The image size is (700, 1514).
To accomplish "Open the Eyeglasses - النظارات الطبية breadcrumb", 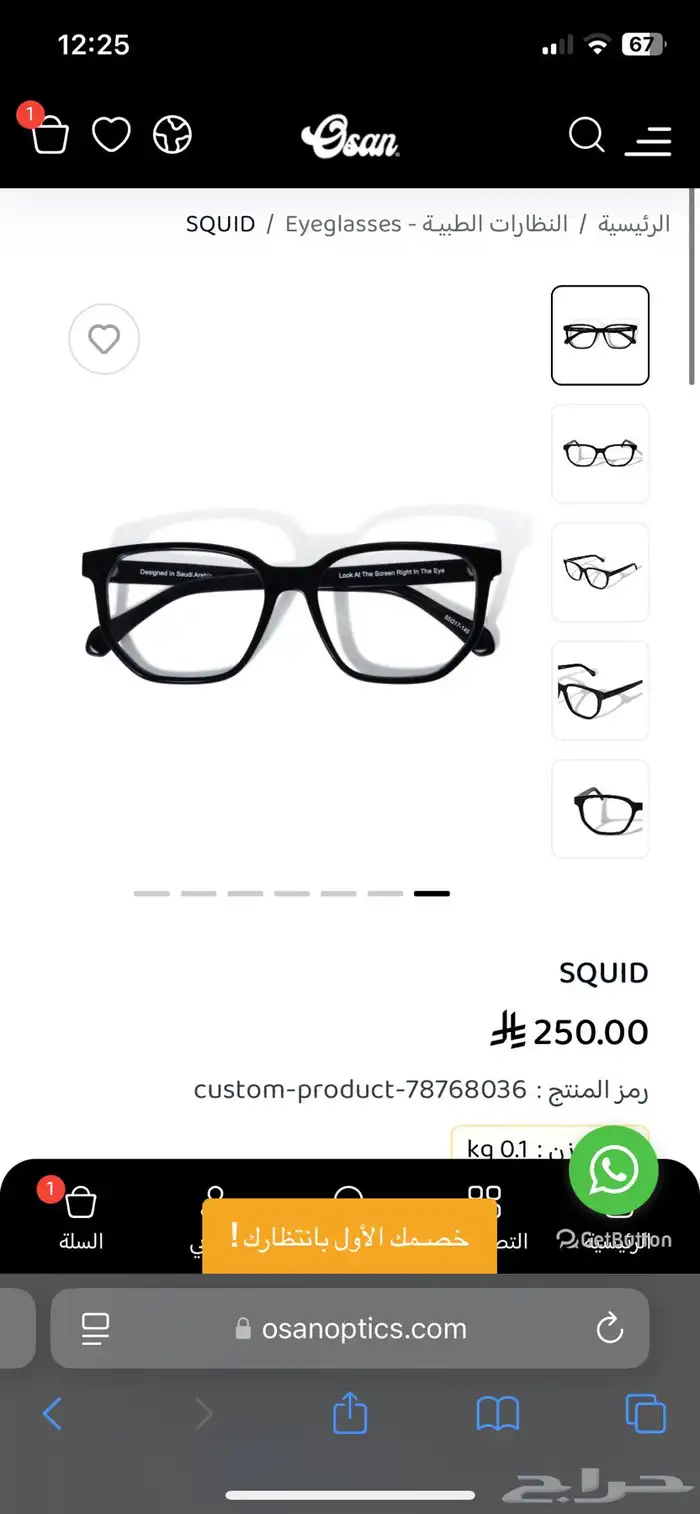I will [x=426, y=224].
